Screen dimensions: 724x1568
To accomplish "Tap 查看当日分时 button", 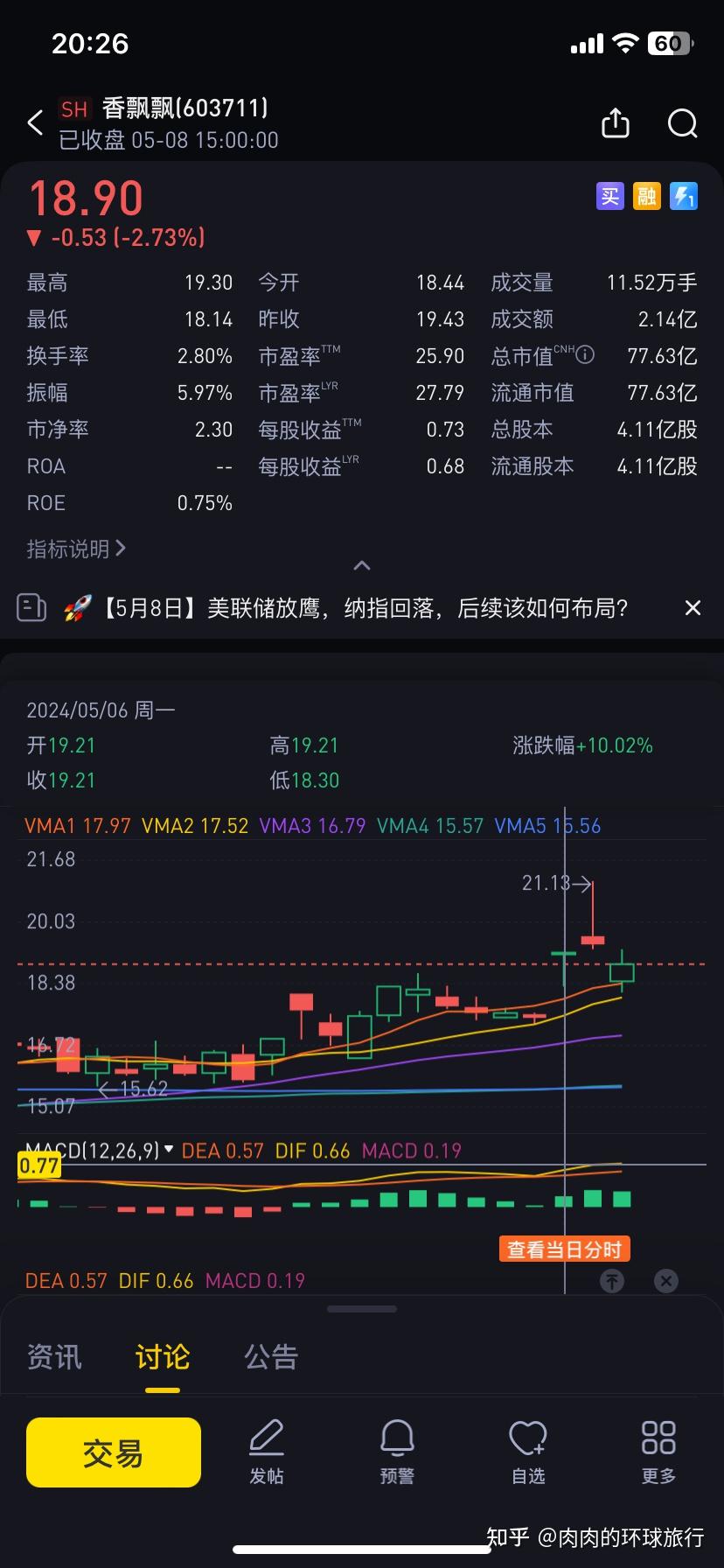I will pos(564,1249).
